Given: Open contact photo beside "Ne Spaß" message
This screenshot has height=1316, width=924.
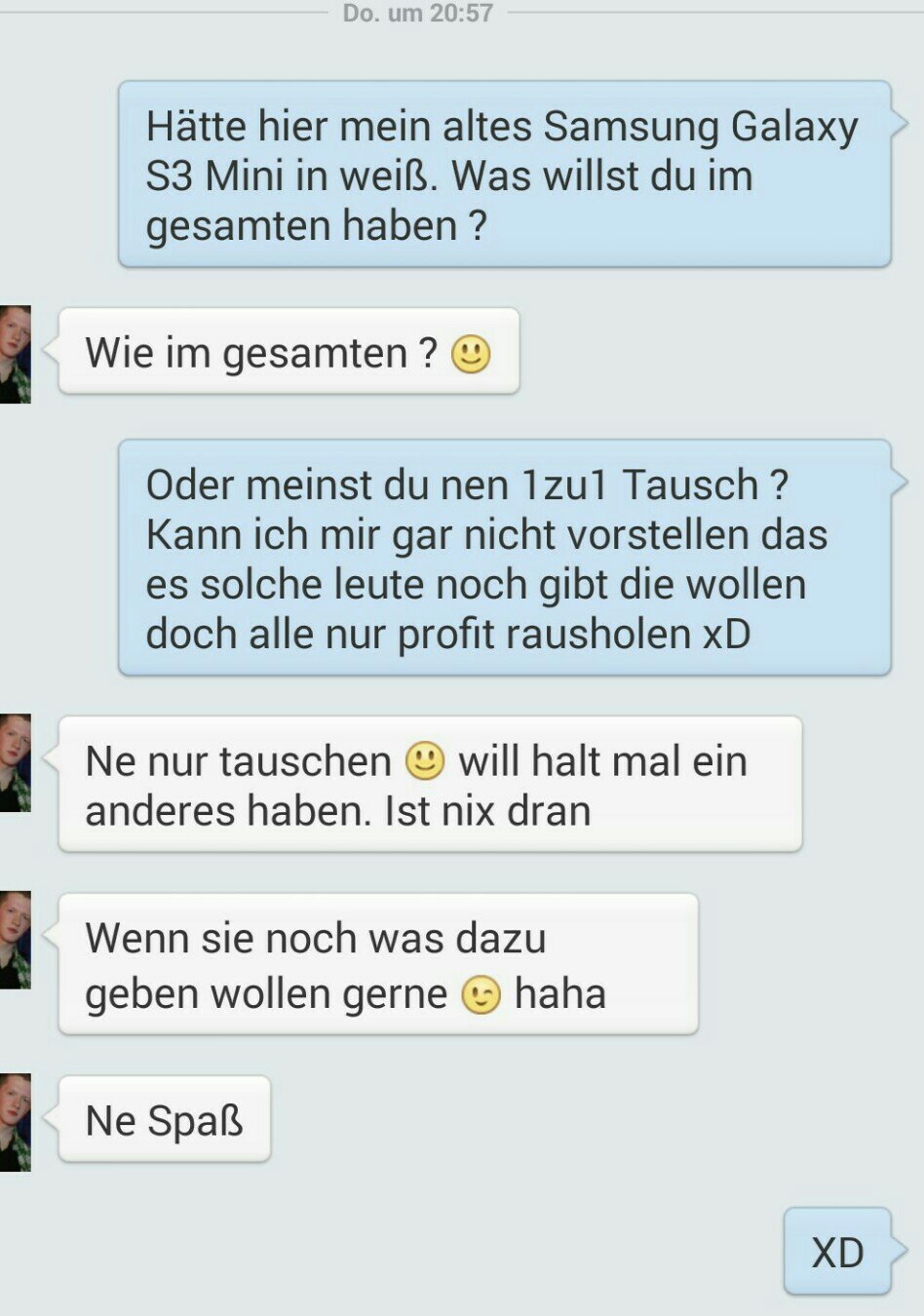Looking at the screenshot, I should pyautogui.click(x=15, y=1122).
